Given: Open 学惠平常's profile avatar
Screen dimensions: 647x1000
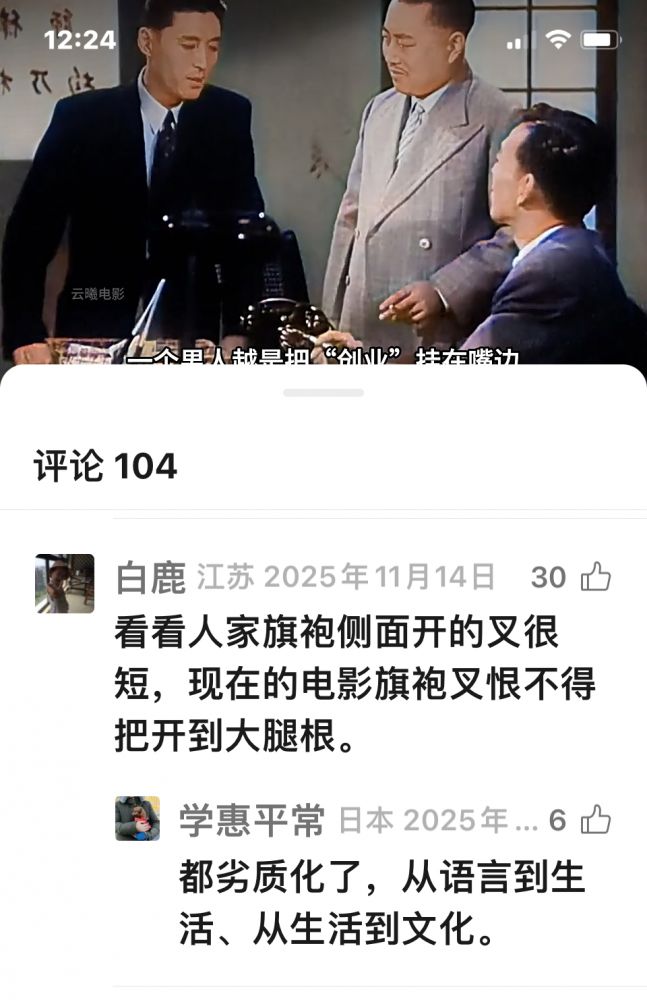Looking at the screenshot, I should 138,819.
